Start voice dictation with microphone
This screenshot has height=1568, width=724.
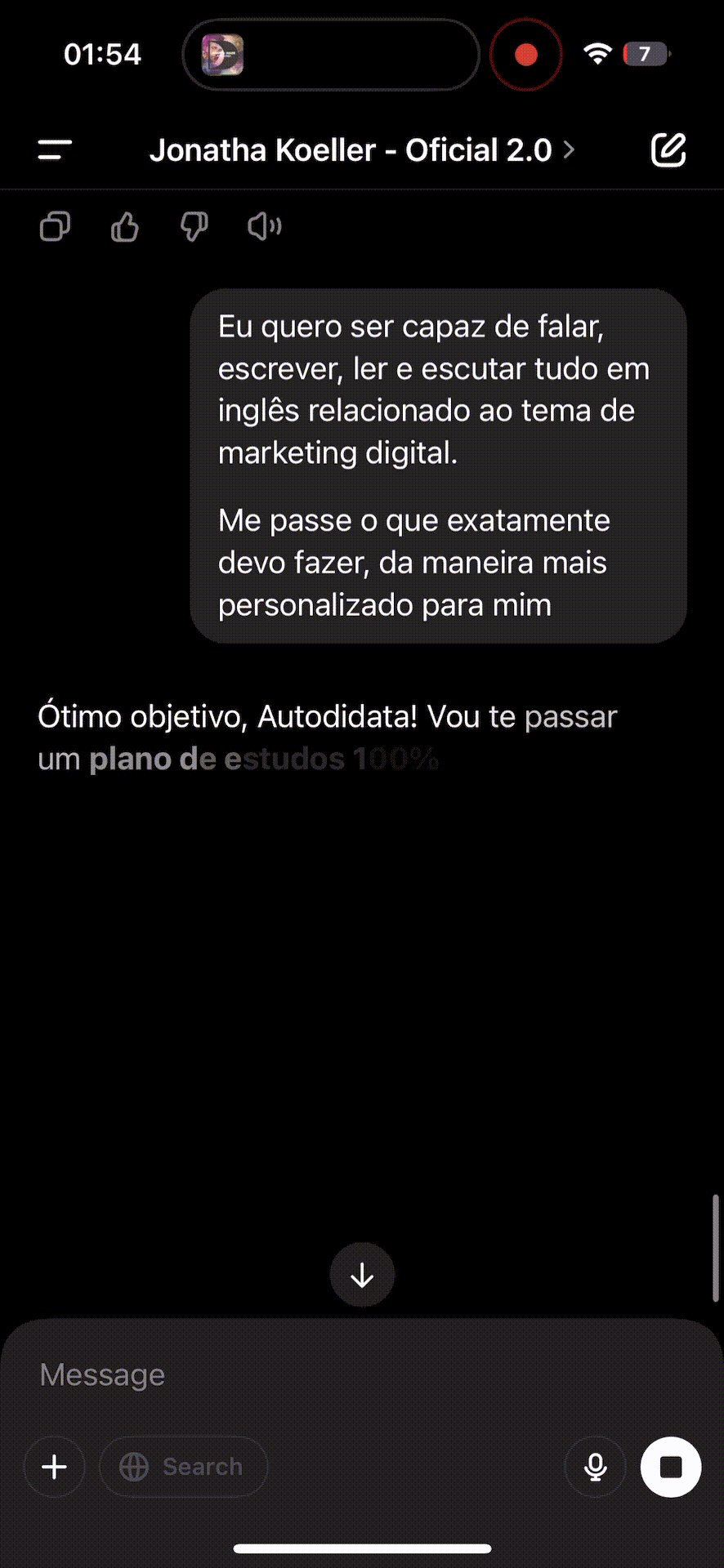(x=596, y=1467)
